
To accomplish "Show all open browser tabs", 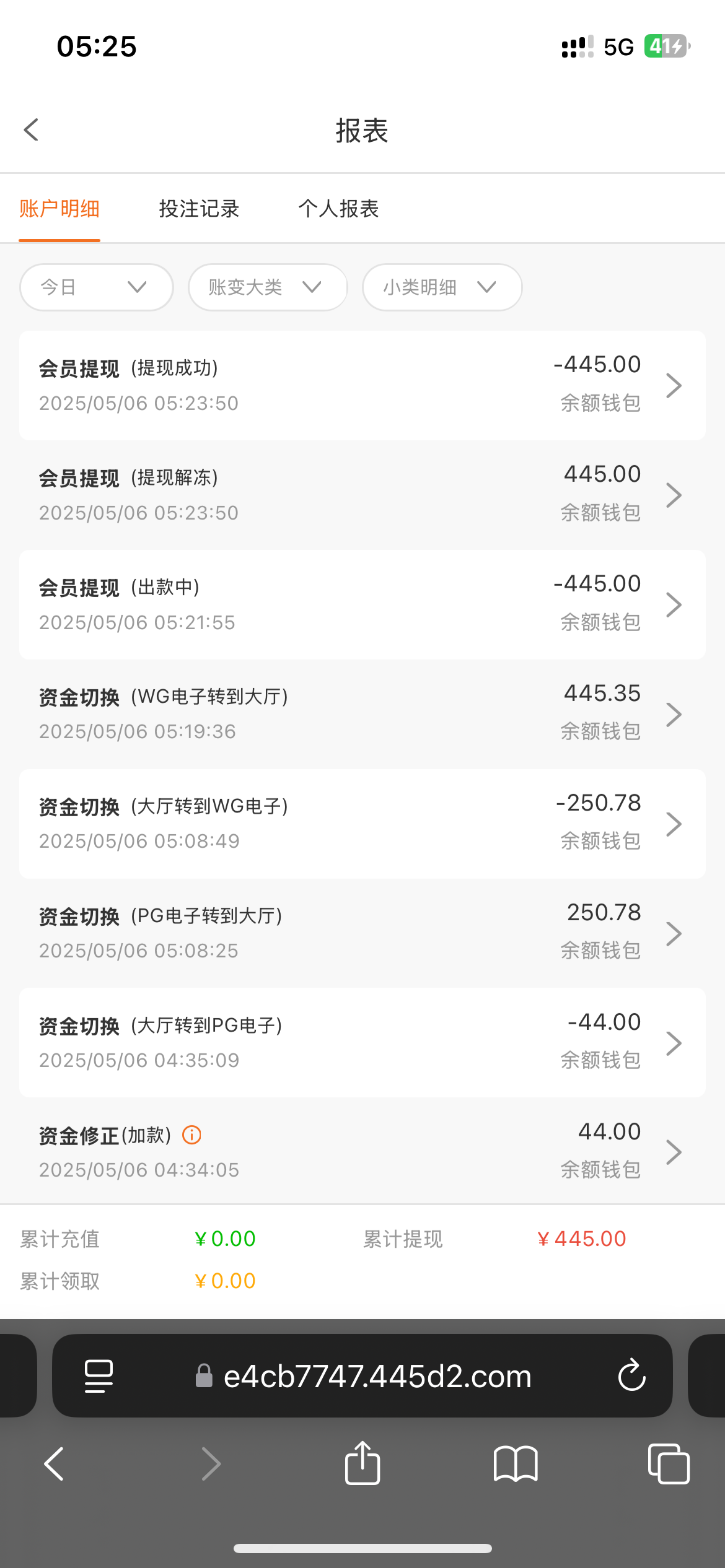I will (669, 1464).
